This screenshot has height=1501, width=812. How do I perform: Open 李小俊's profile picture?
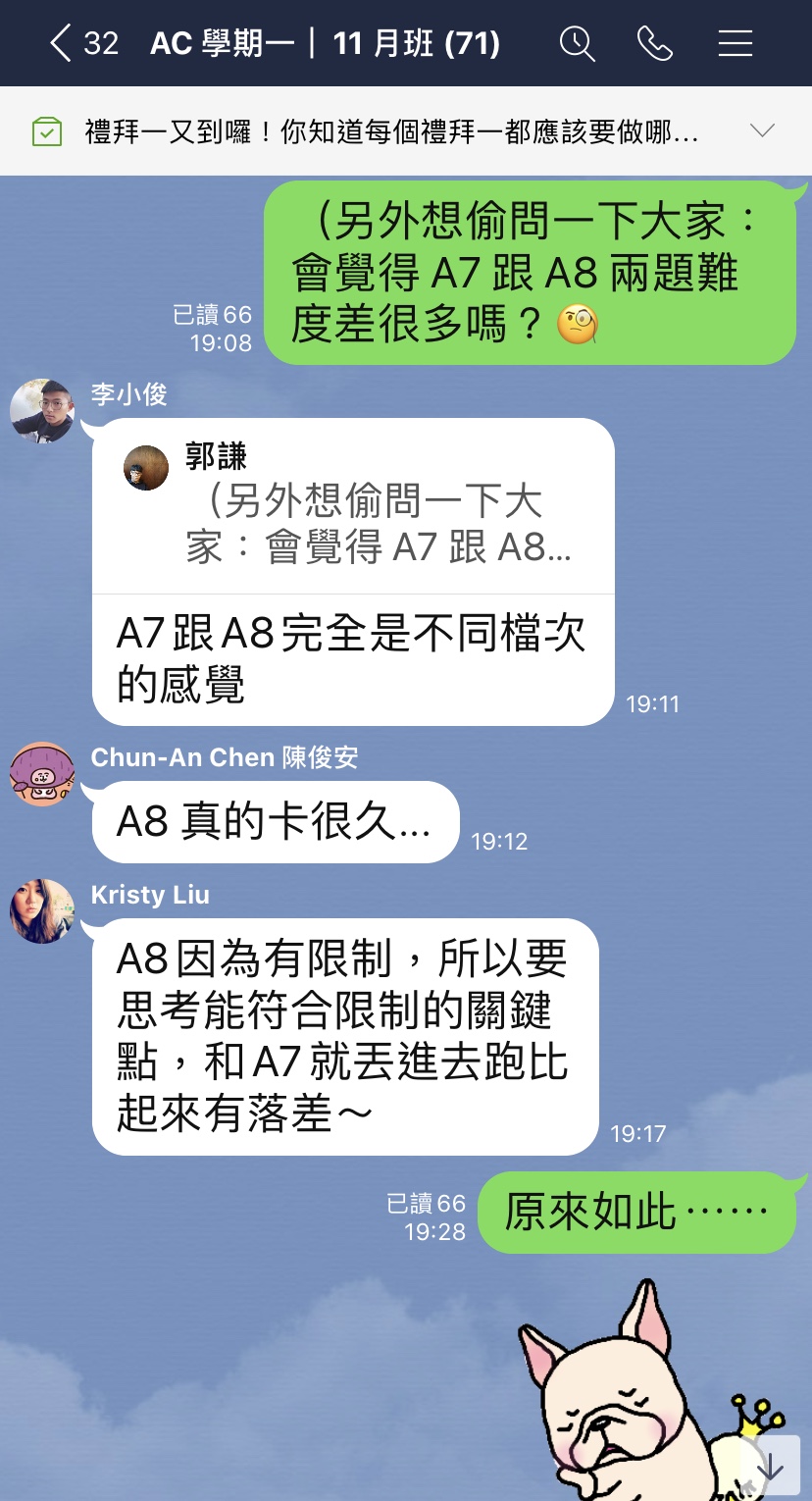(x=42, y=410)
